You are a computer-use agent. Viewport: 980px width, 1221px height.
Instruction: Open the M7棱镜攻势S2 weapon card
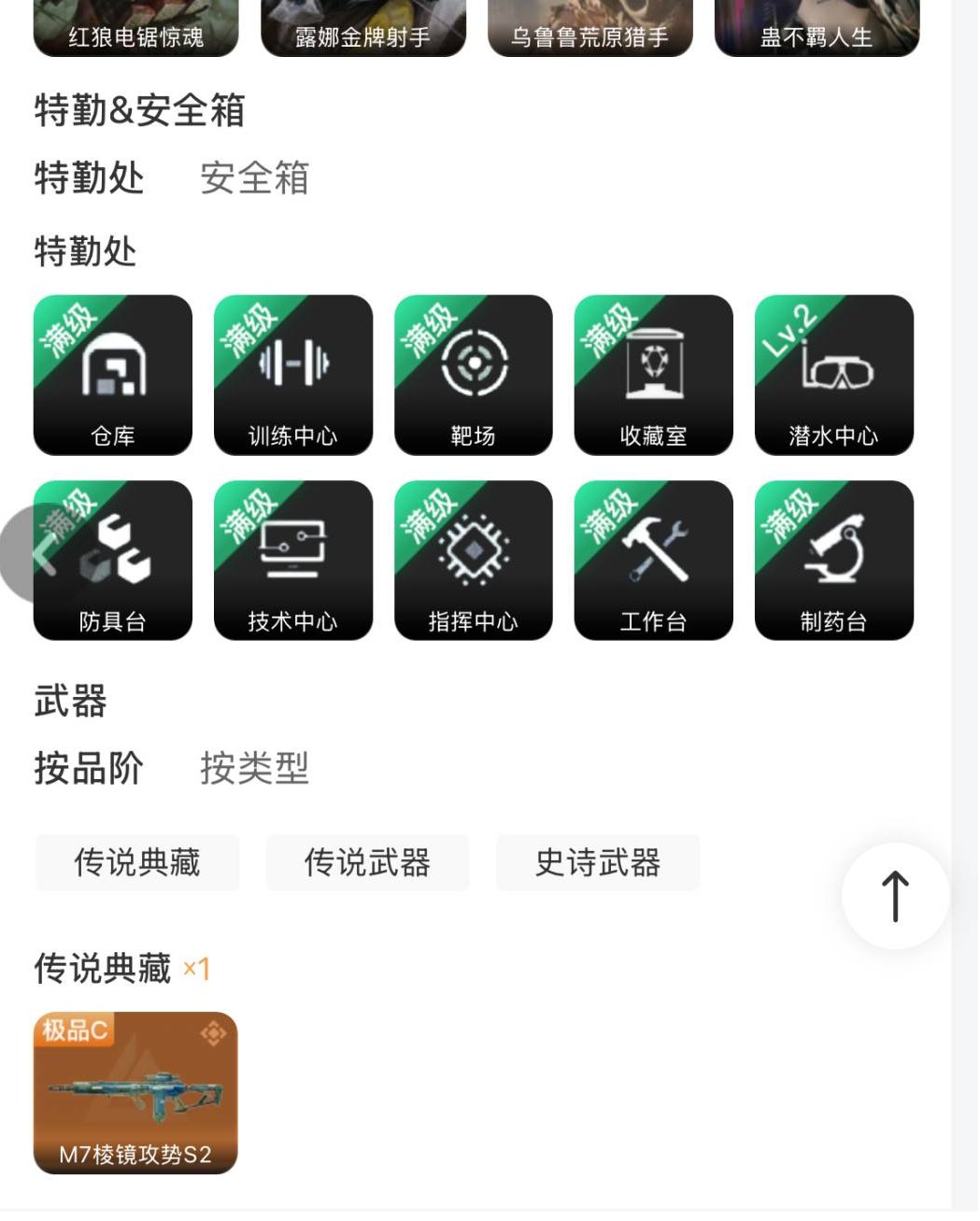point(134,1093)
